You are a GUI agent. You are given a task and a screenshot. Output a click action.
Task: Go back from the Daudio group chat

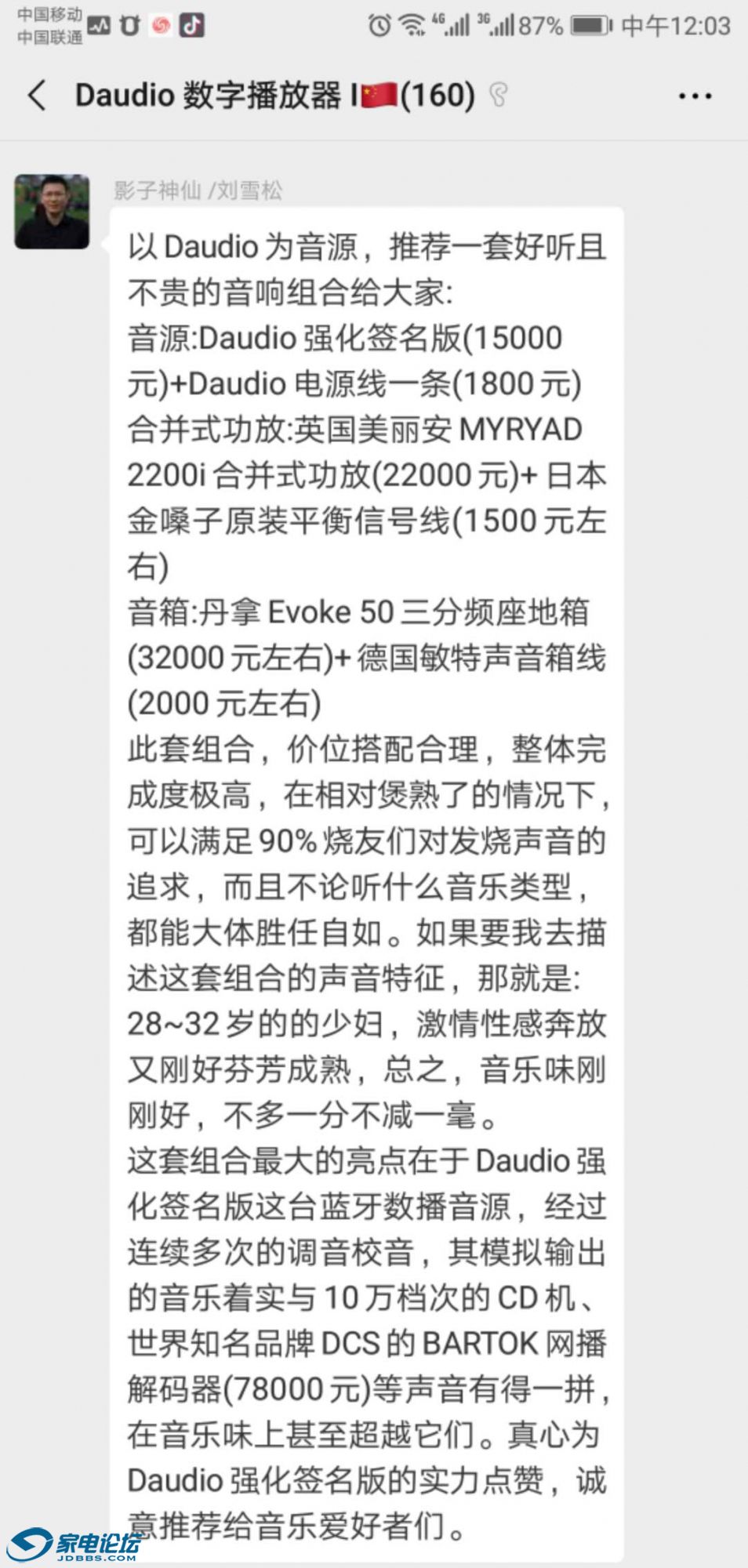coord(37,96)
